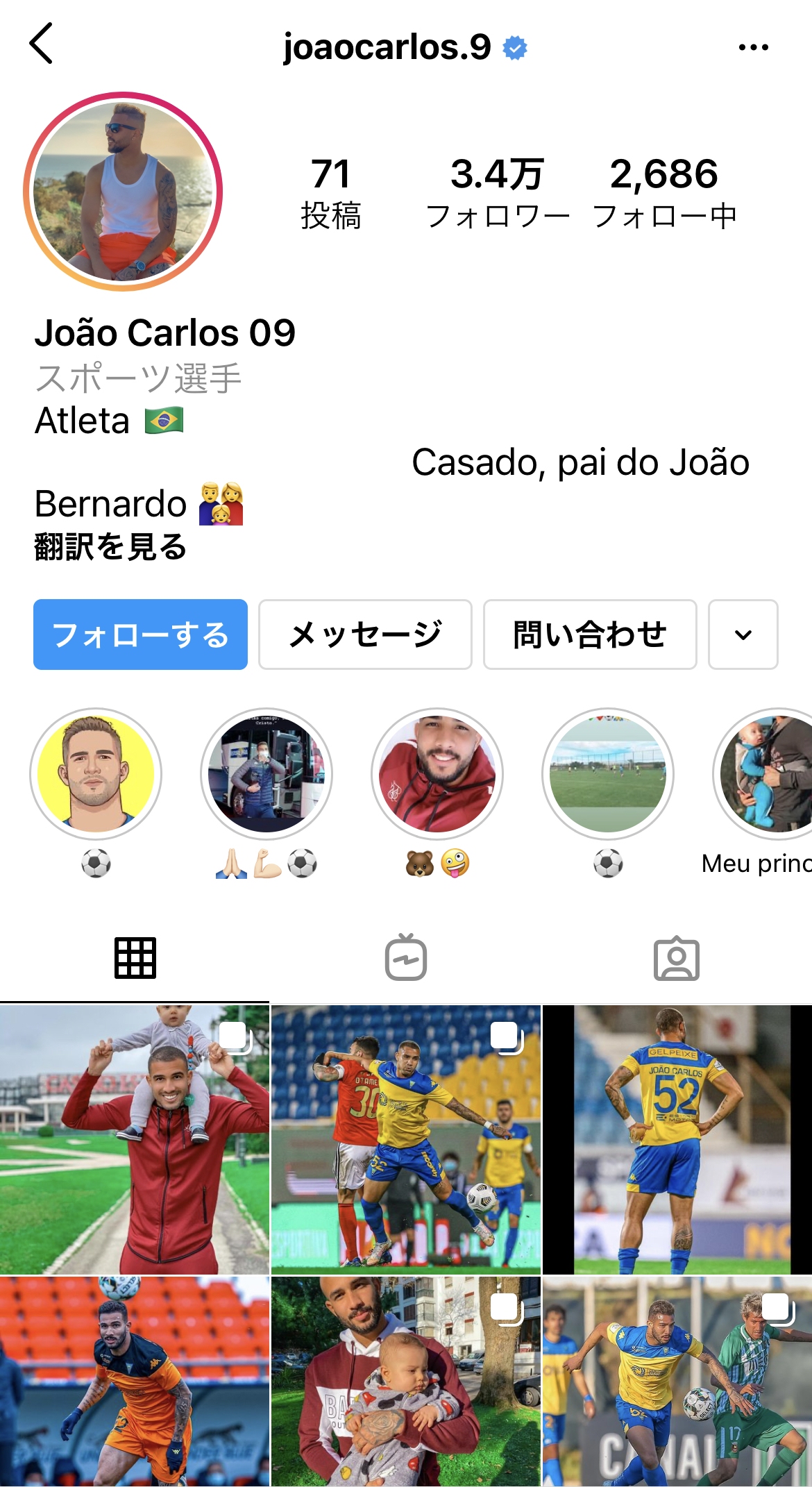Expand suggested accounts with the chevron button
812x1487 pixels.
tap(743, 635)
